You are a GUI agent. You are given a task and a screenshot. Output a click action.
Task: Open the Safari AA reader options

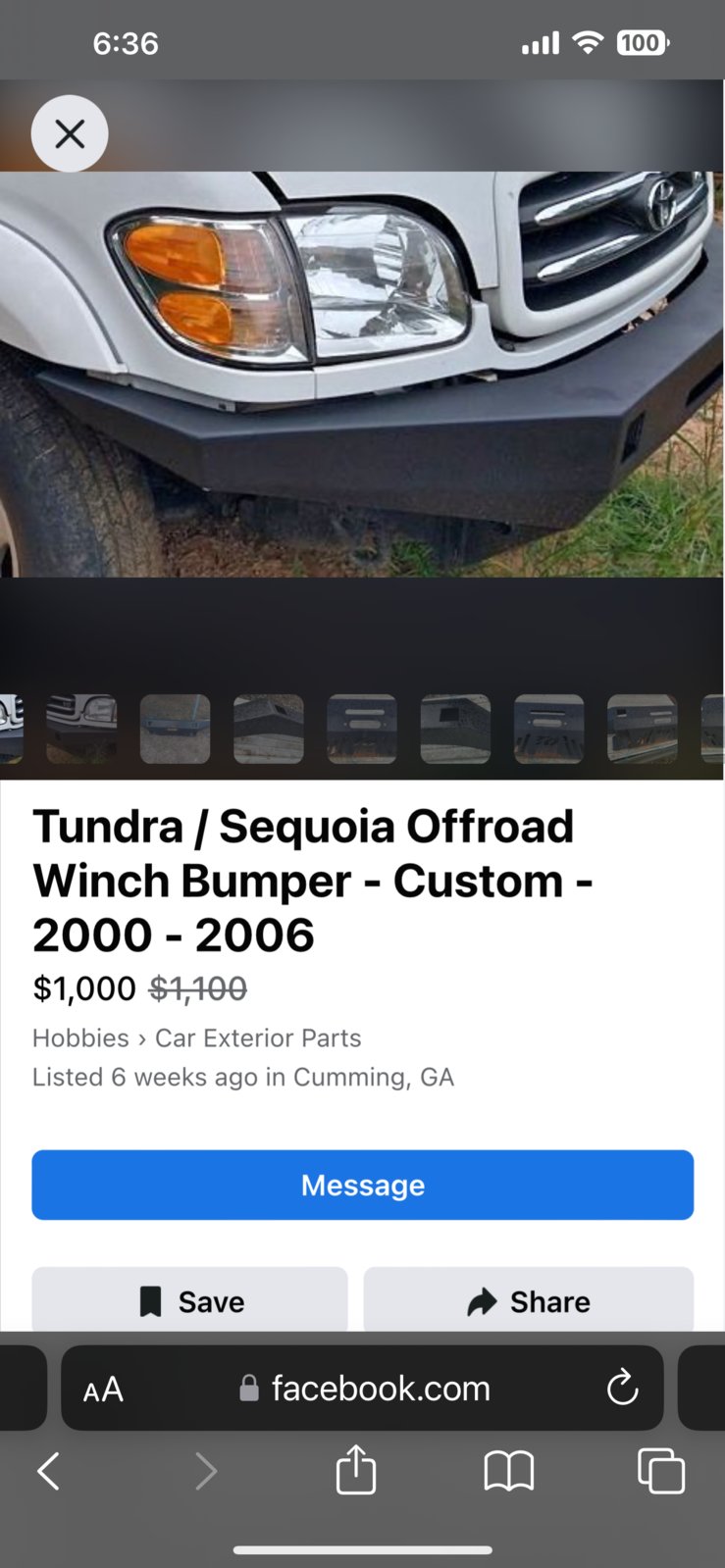tap(103, 1389)
